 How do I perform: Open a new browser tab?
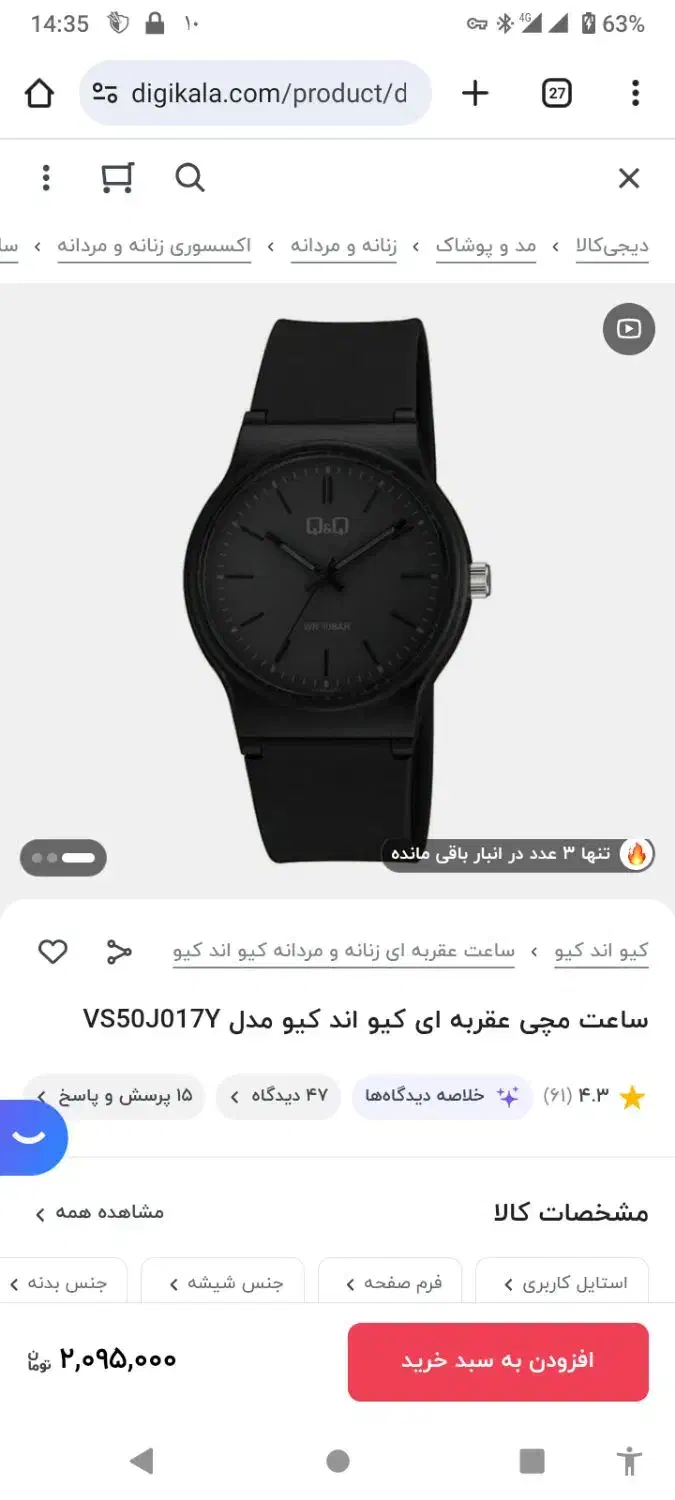point(475,94)
